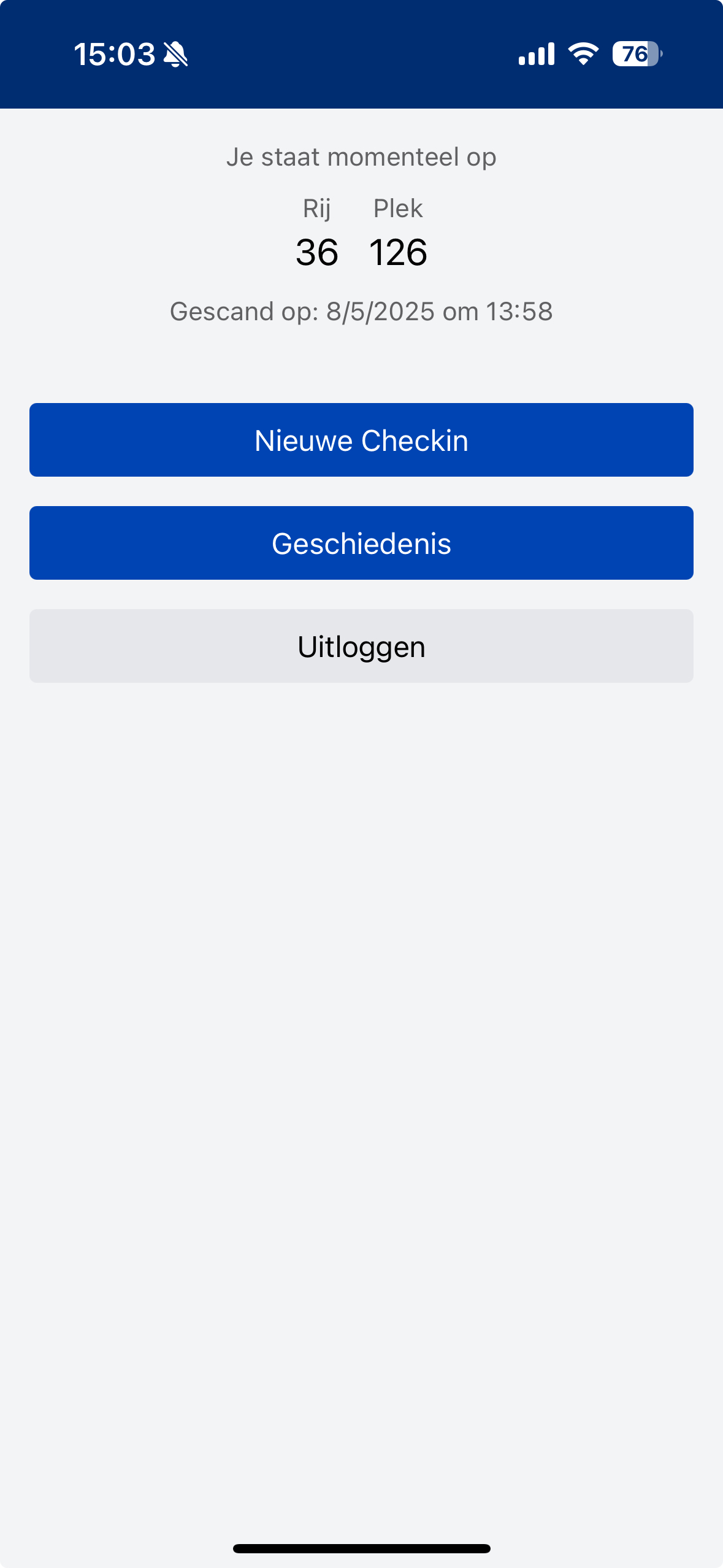Click the Rij value 36
The height and width of the screenshot is (1568, 723).
318,253
